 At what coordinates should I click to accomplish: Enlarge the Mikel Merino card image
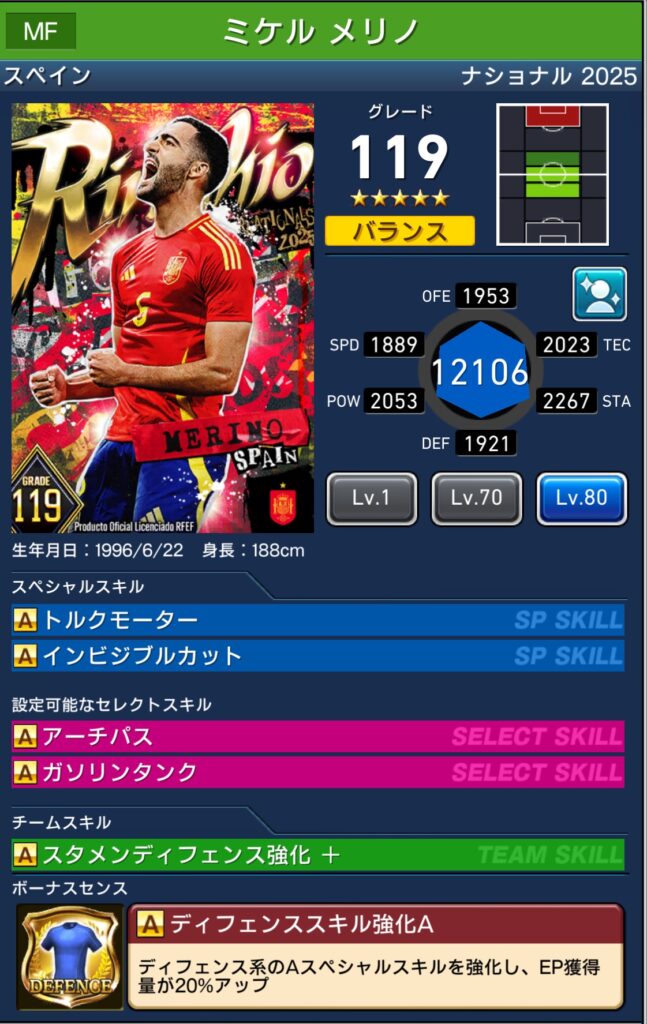[163, 318]
